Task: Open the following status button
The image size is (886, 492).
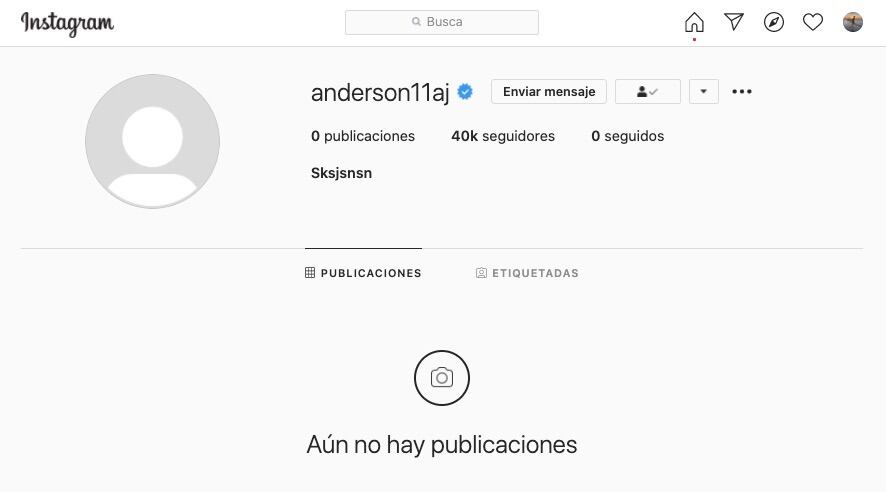Action: 648,92
